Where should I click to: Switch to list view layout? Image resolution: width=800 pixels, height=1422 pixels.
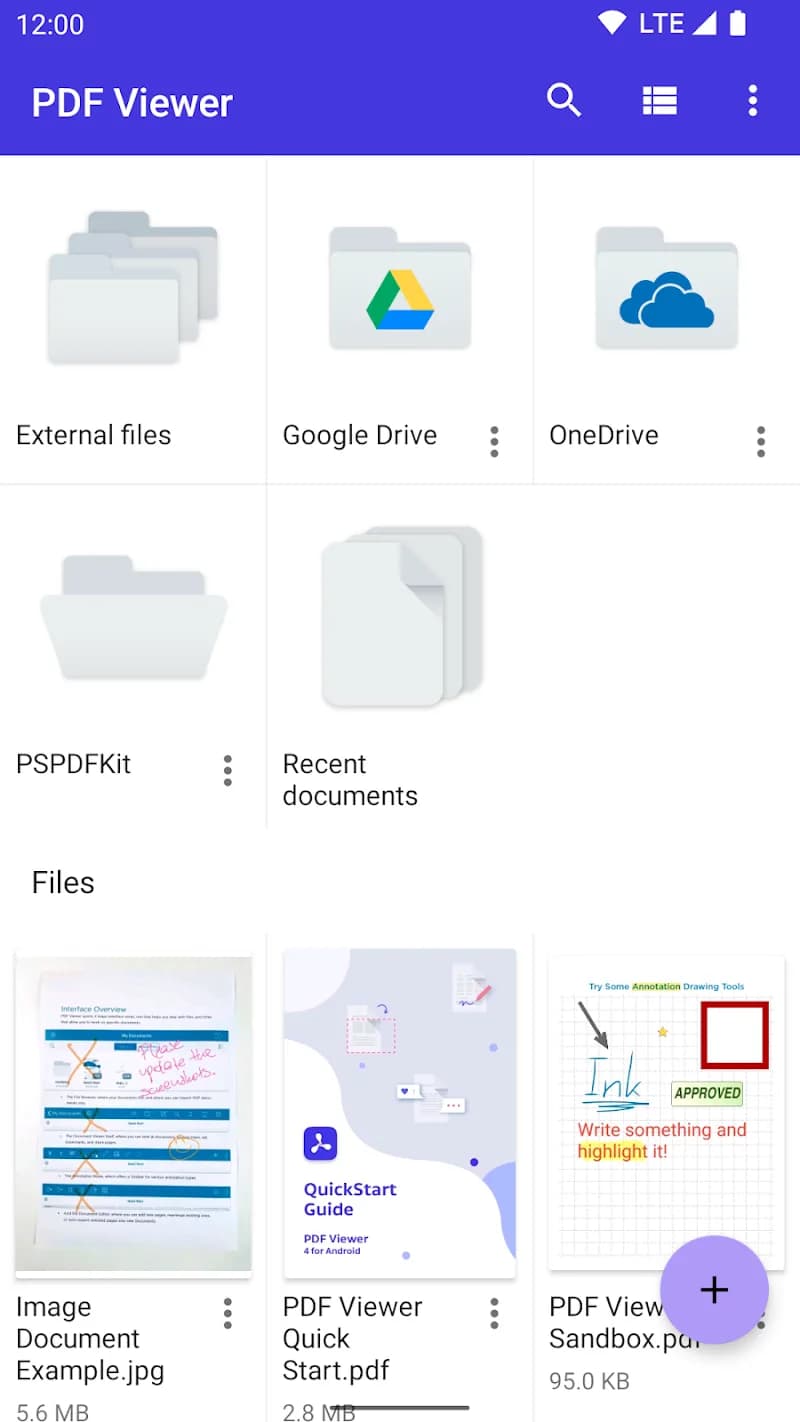click(x=659, y=100)
